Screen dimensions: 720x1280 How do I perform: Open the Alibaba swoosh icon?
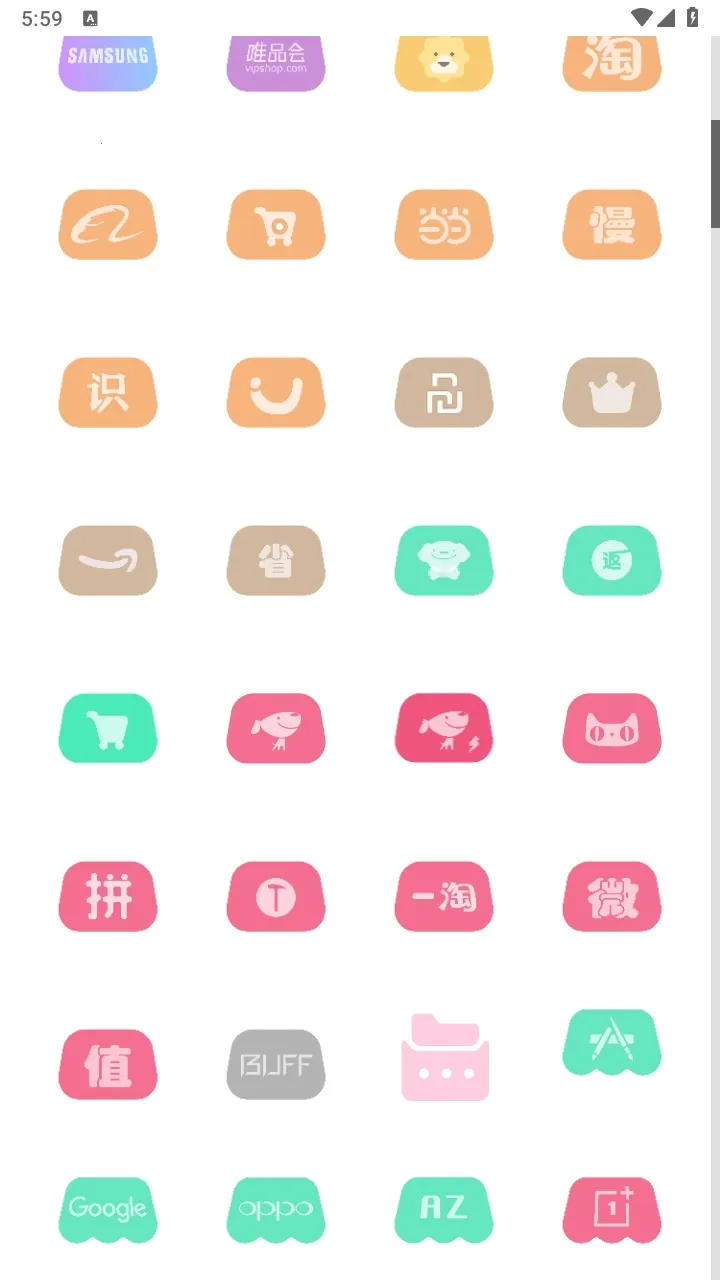pos(107,225)
